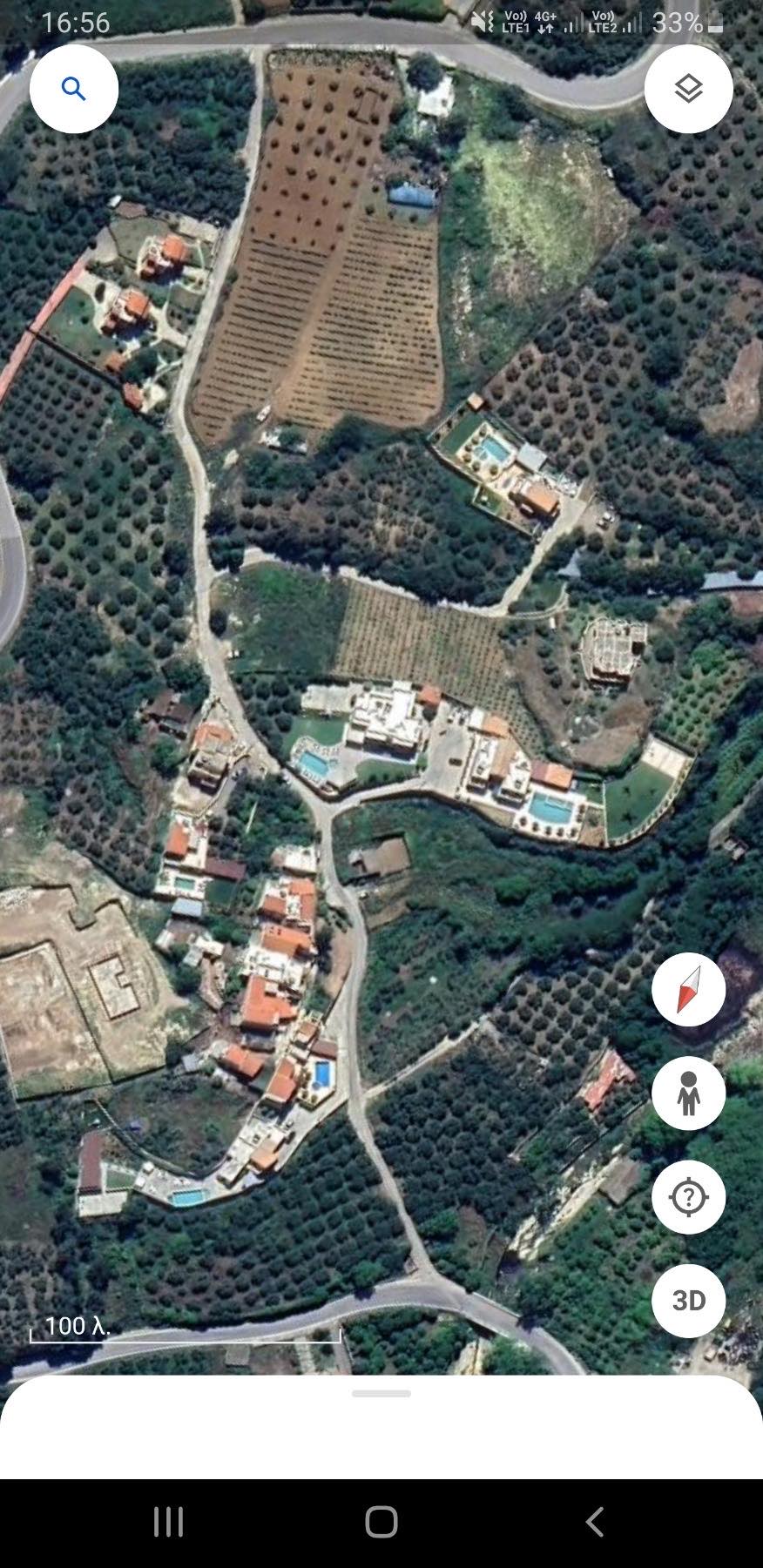Tap the bottom sheet drag handle
Screen dimensions: 763x1568
(381, 1394)
